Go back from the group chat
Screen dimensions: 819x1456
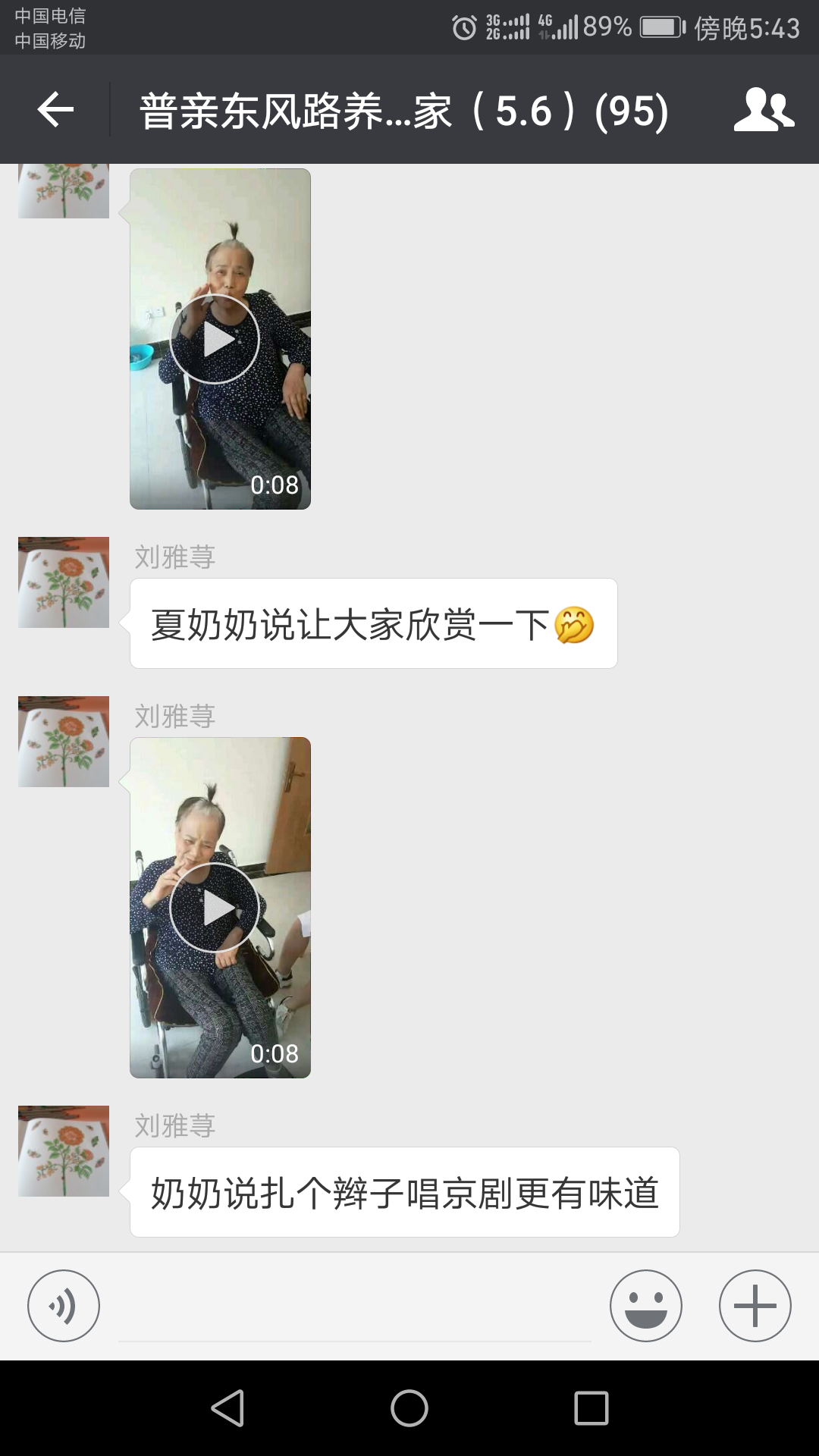pos(55,111)
